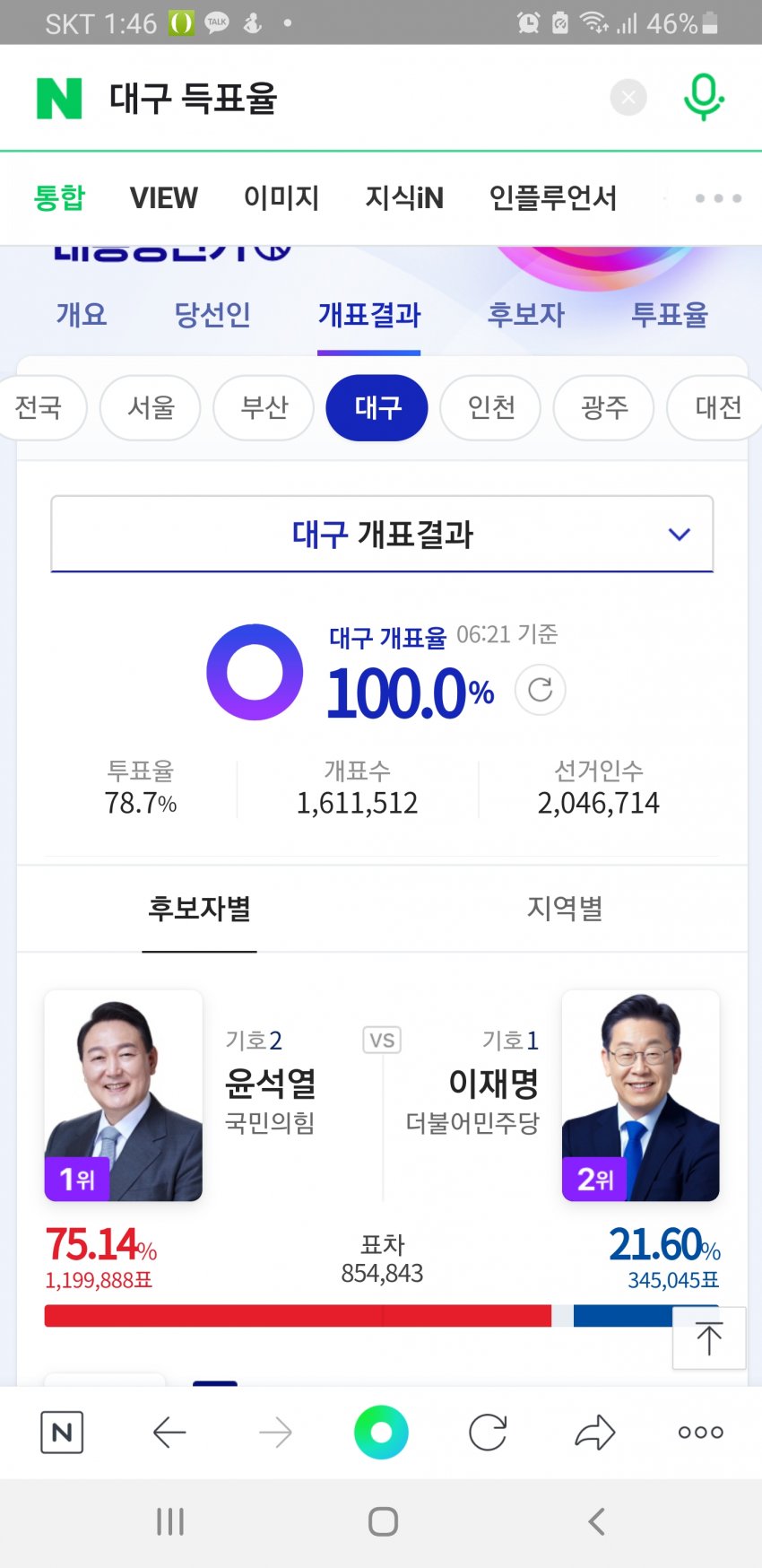Refresh the 개표율 counting rate
The height and width of the screenshot is (1568, 762).
pyautogui.click(x=540, y=690)
